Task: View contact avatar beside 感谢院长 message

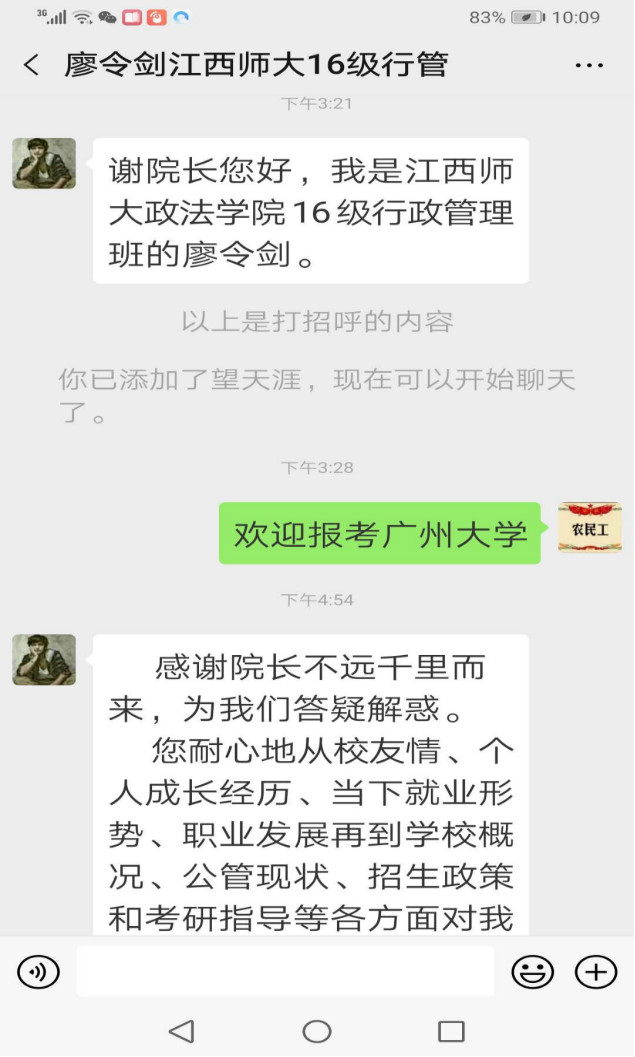Action: click(44, 659)
